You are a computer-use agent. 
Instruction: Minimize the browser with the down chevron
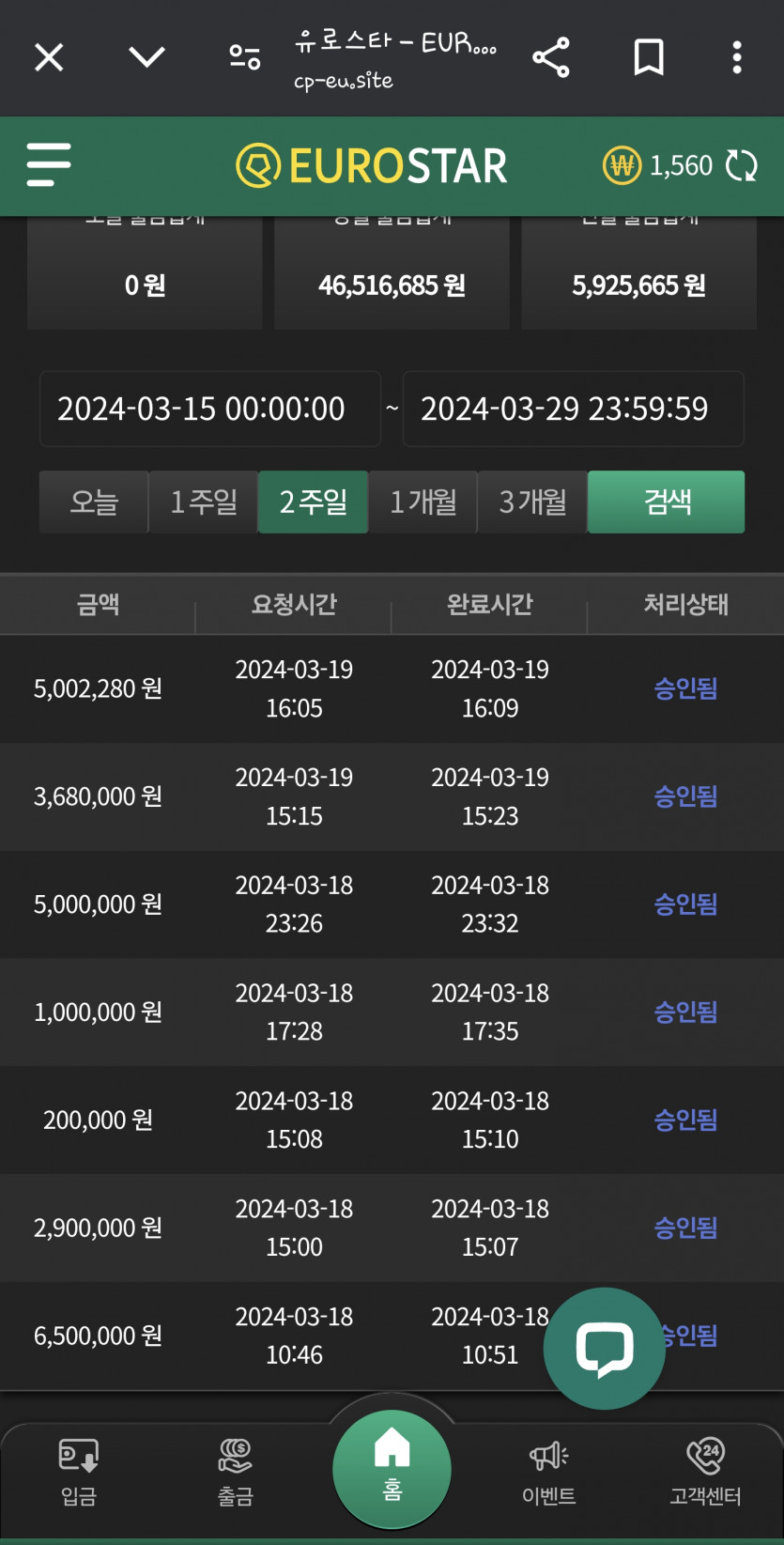pyautogui.click(x=146, y=57)
